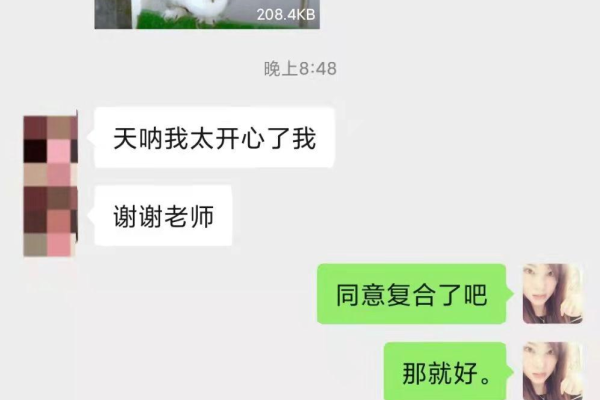
Task: Open avatar beside 那就好。 message
Action: coord(552,371)
